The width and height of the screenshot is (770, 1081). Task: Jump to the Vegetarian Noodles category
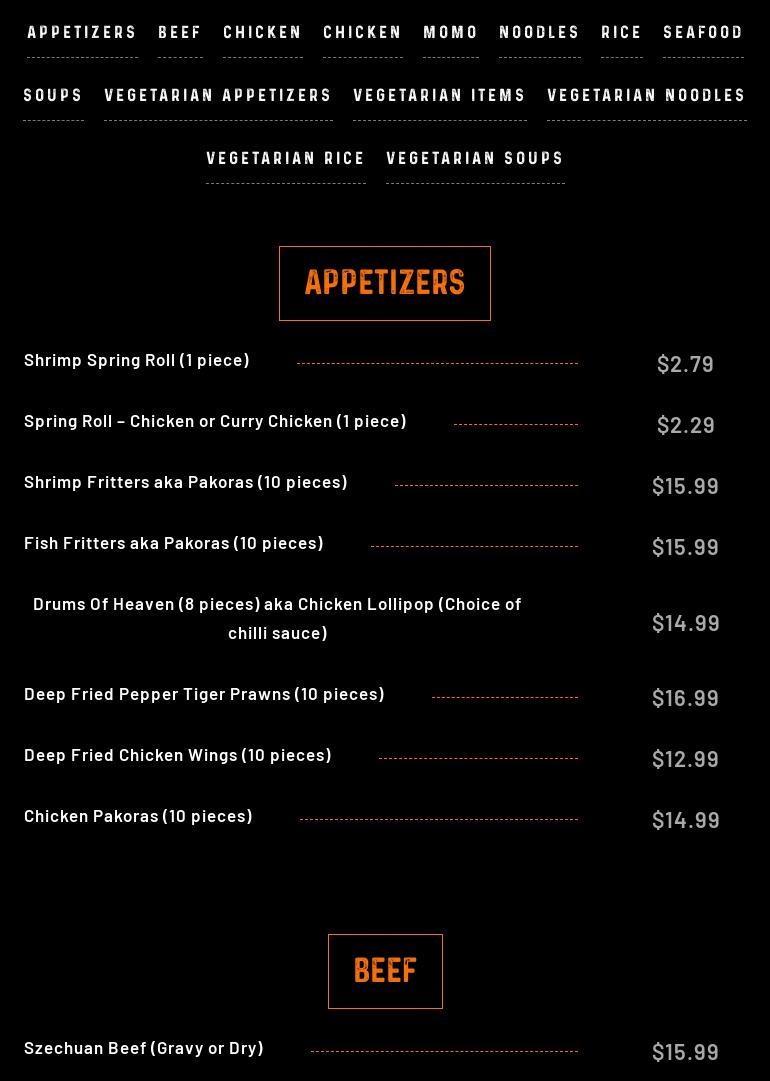[x=647, y=96]
